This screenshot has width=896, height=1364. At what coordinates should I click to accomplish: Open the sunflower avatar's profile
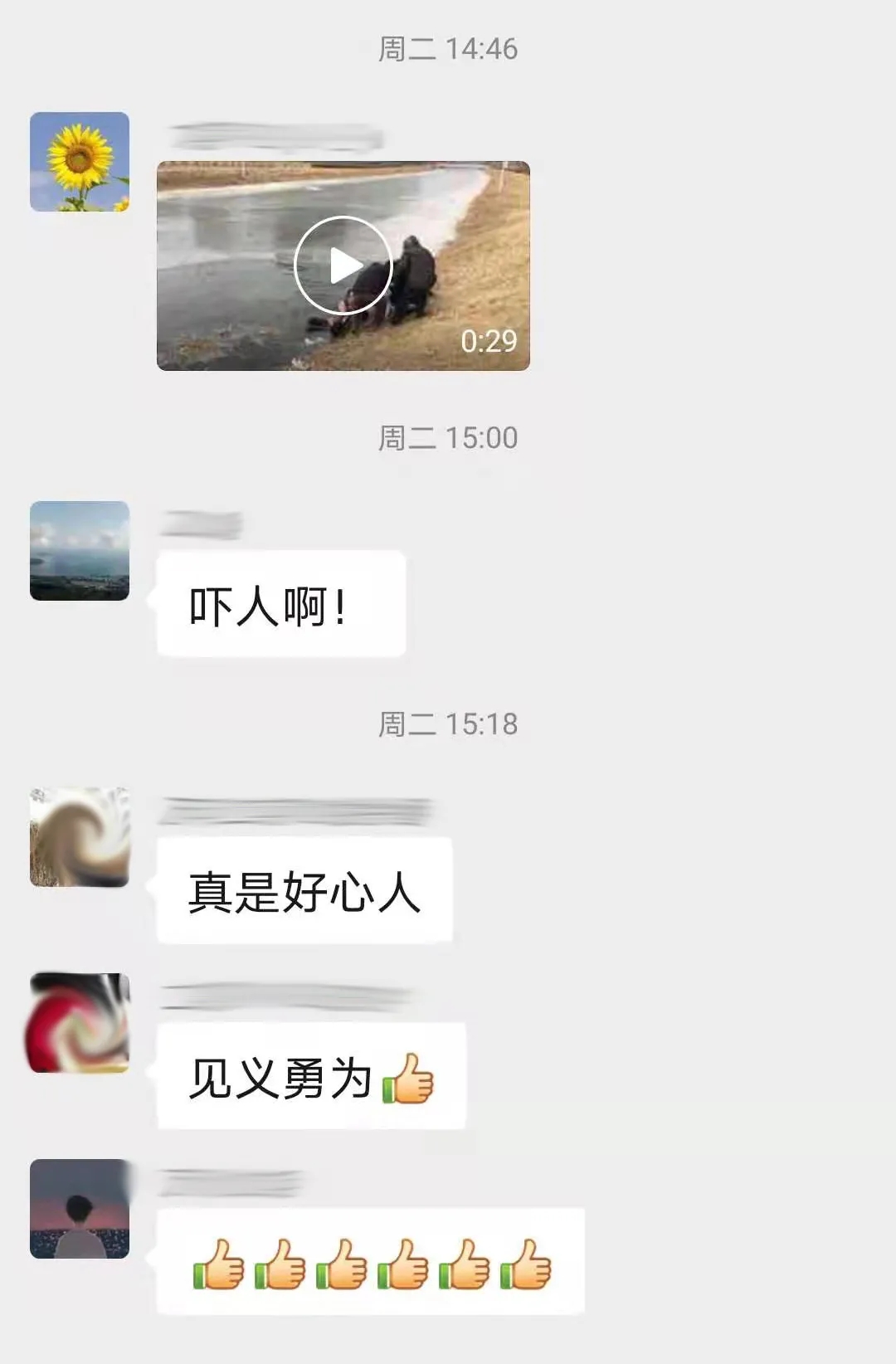coord(80,162)
